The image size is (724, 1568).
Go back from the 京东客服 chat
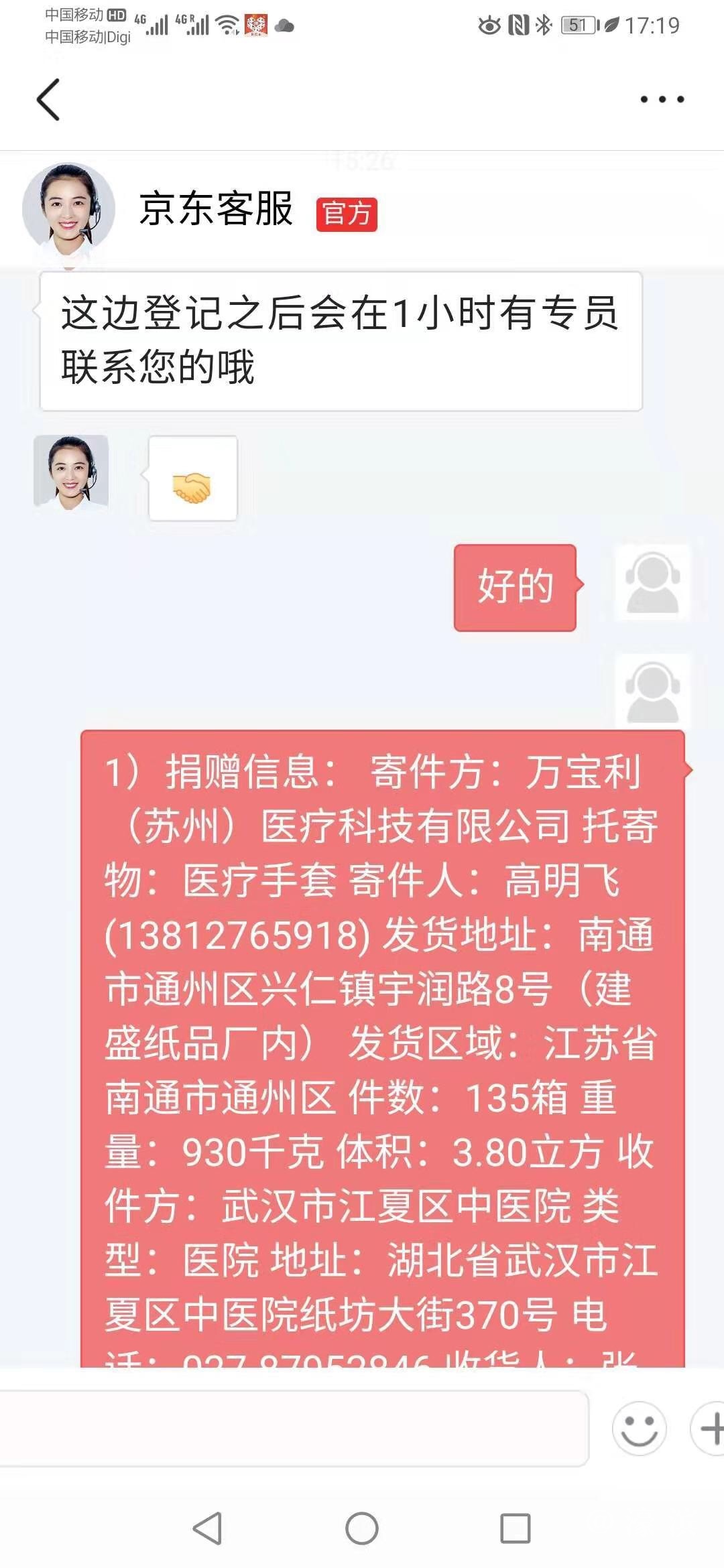(x=48, y=100)
